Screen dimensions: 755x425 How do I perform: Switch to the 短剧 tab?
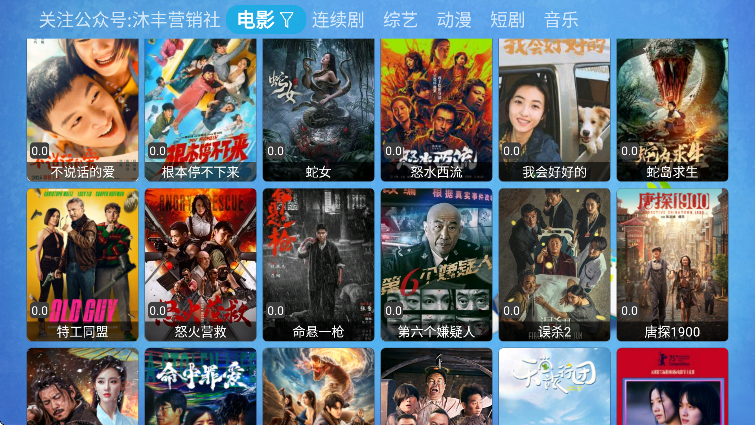click(x=507, y=19)
